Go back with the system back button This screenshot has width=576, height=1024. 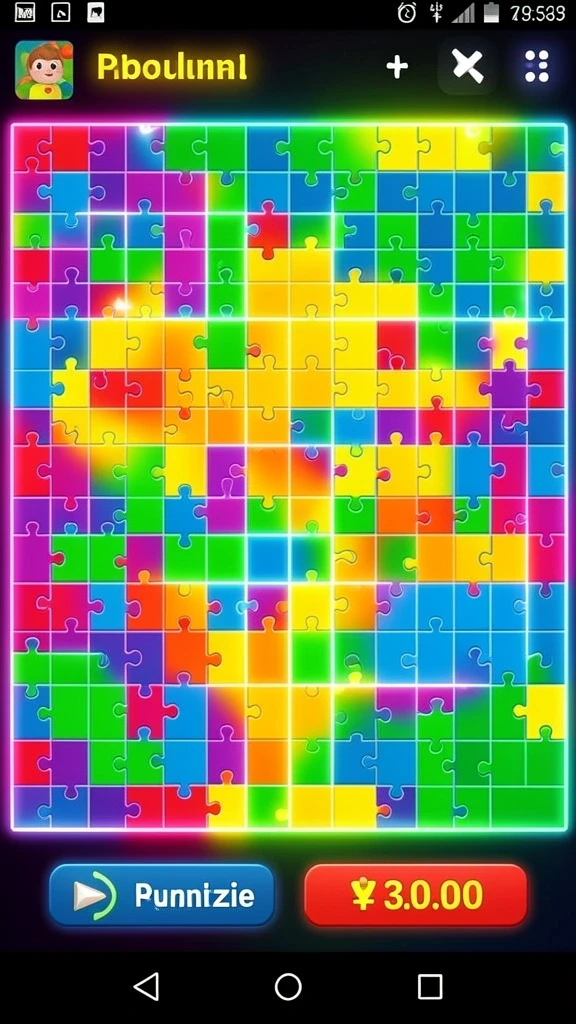point(146,986)
